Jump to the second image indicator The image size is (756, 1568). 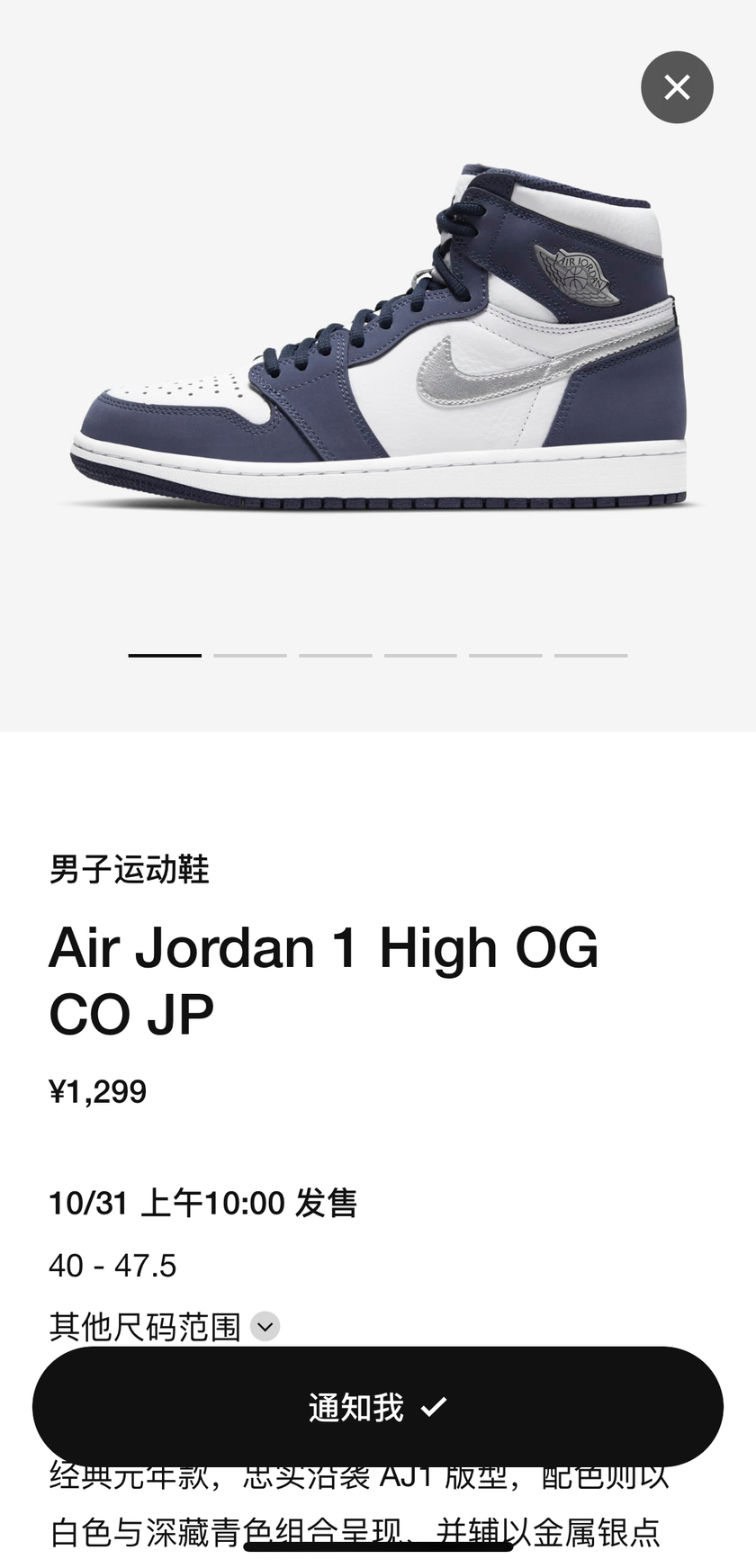tap(250, 656)
